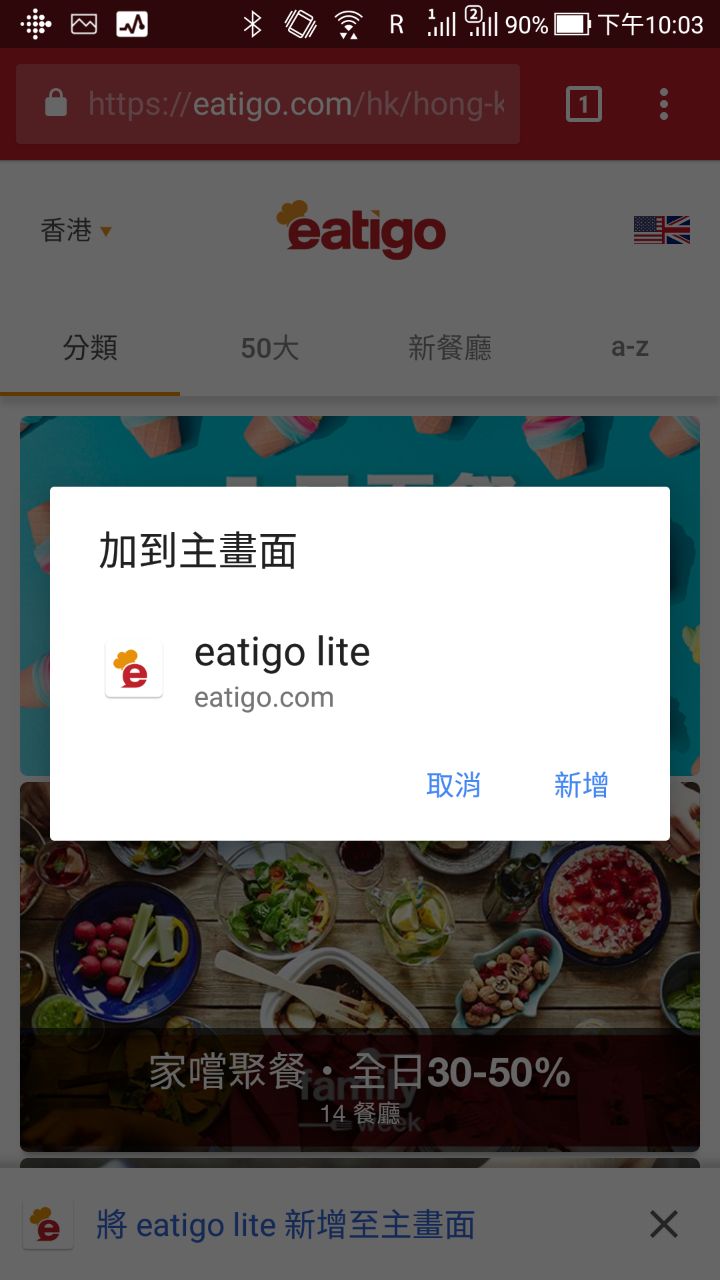Switch to the a-z tab
Image resolution: width=720 pixels, height=1280 pixels.
pos(630,348)
